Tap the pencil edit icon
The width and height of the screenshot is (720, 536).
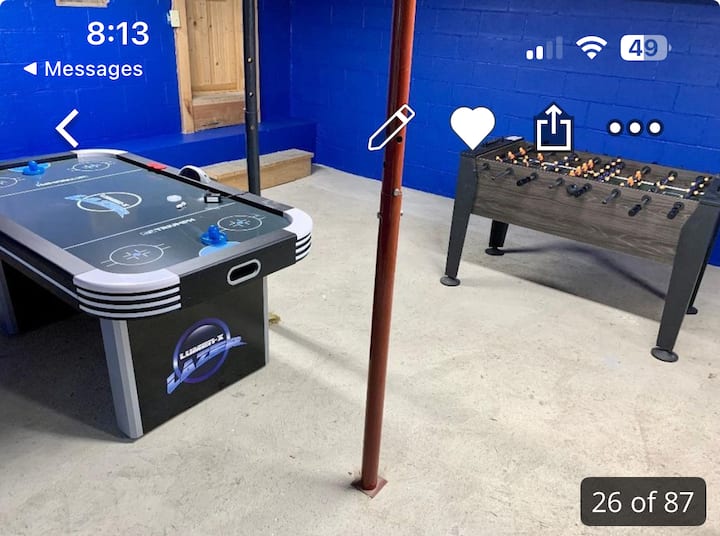tap(390, 128)
